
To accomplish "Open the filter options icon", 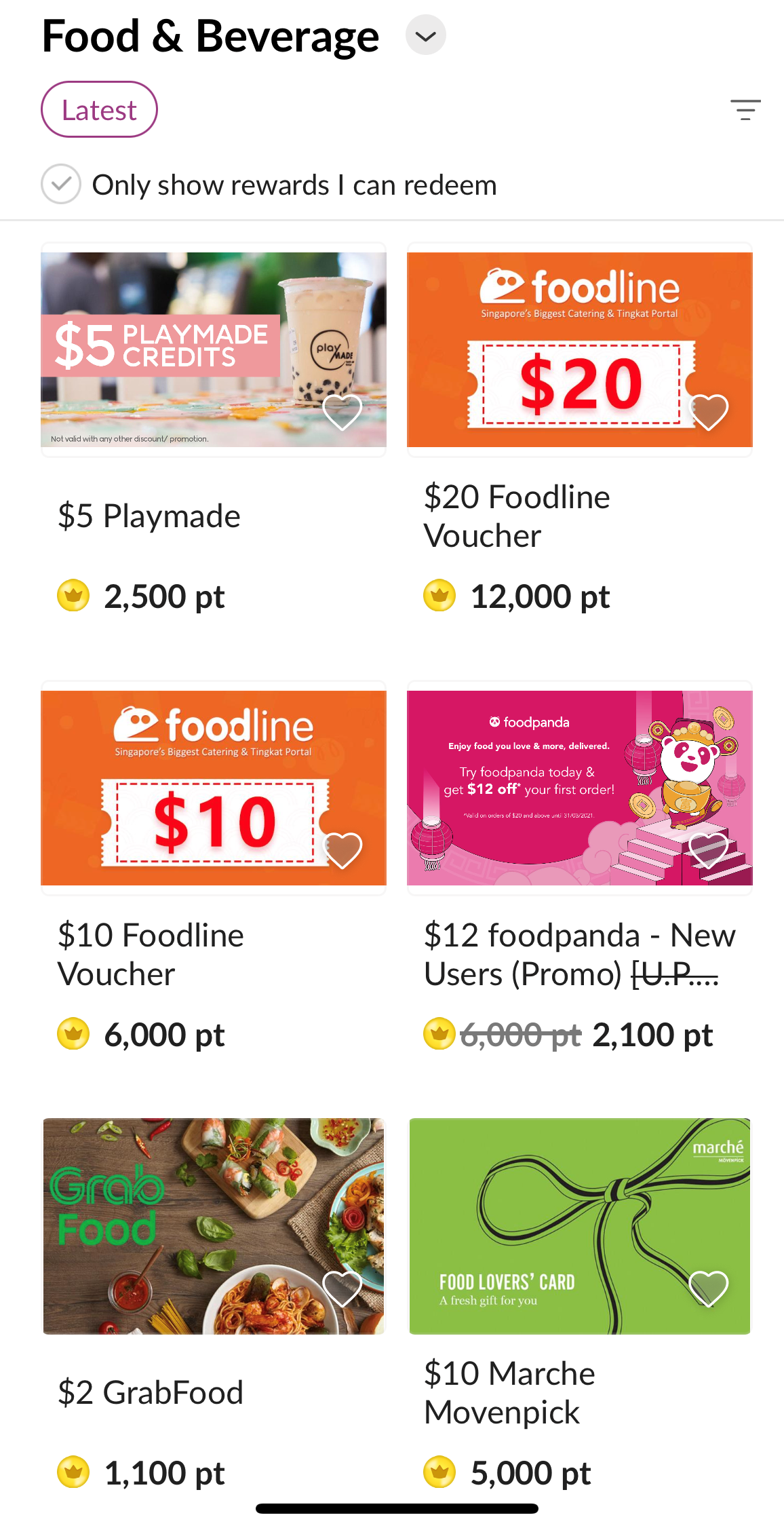I will coord(745,110).
